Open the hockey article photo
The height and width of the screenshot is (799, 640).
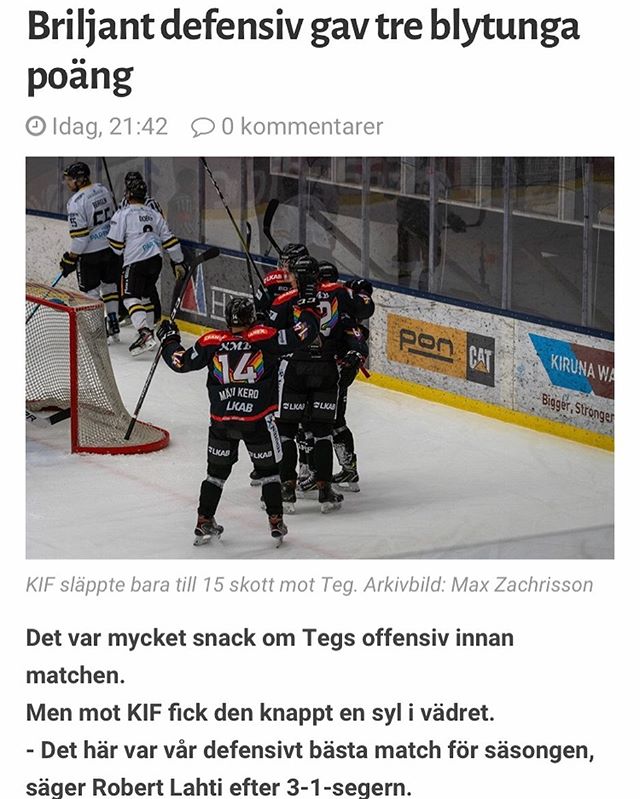(320, 358)
